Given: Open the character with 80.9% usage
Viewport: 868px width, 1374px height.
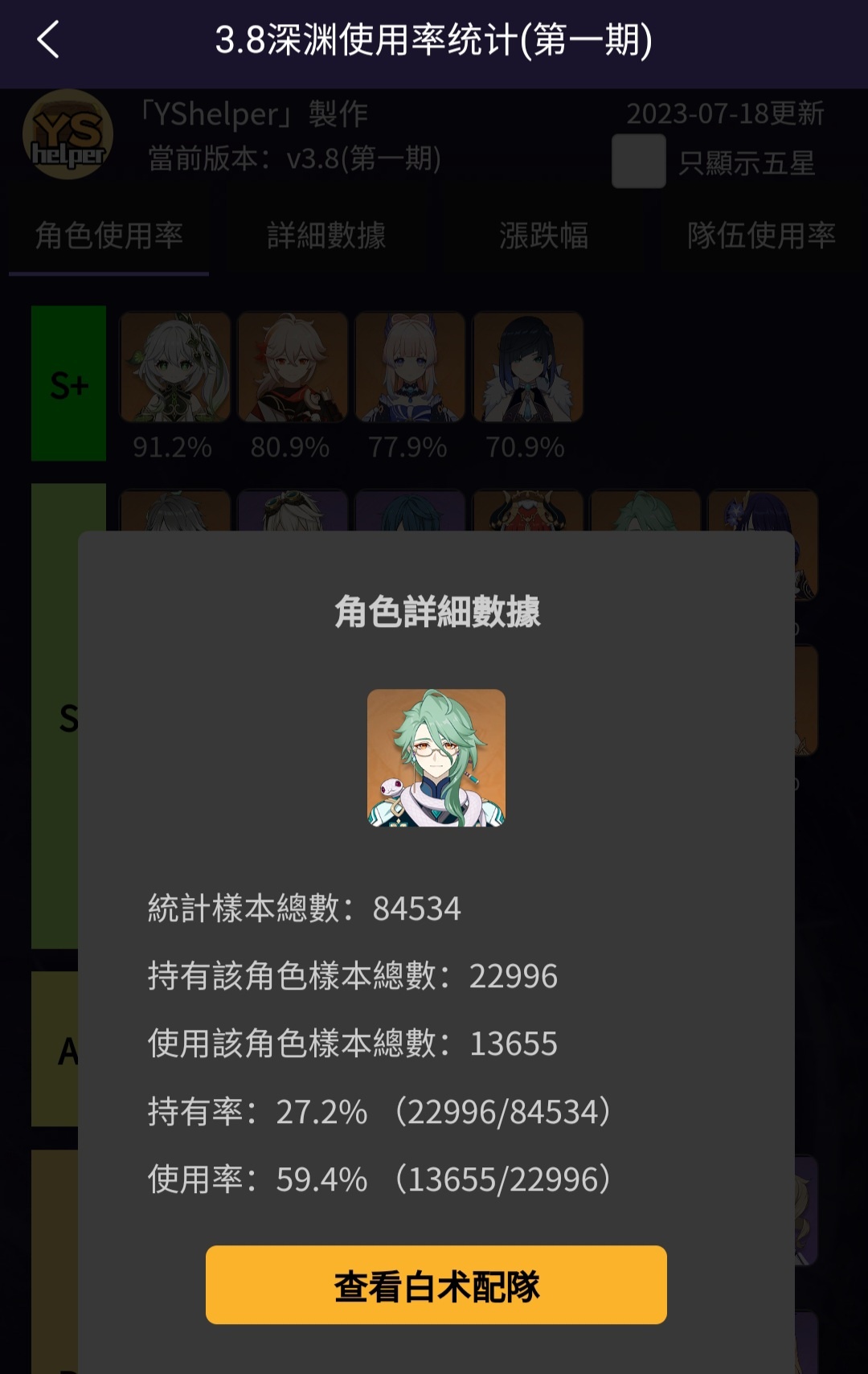Looking at the screenshot, I should click(293, 367).
